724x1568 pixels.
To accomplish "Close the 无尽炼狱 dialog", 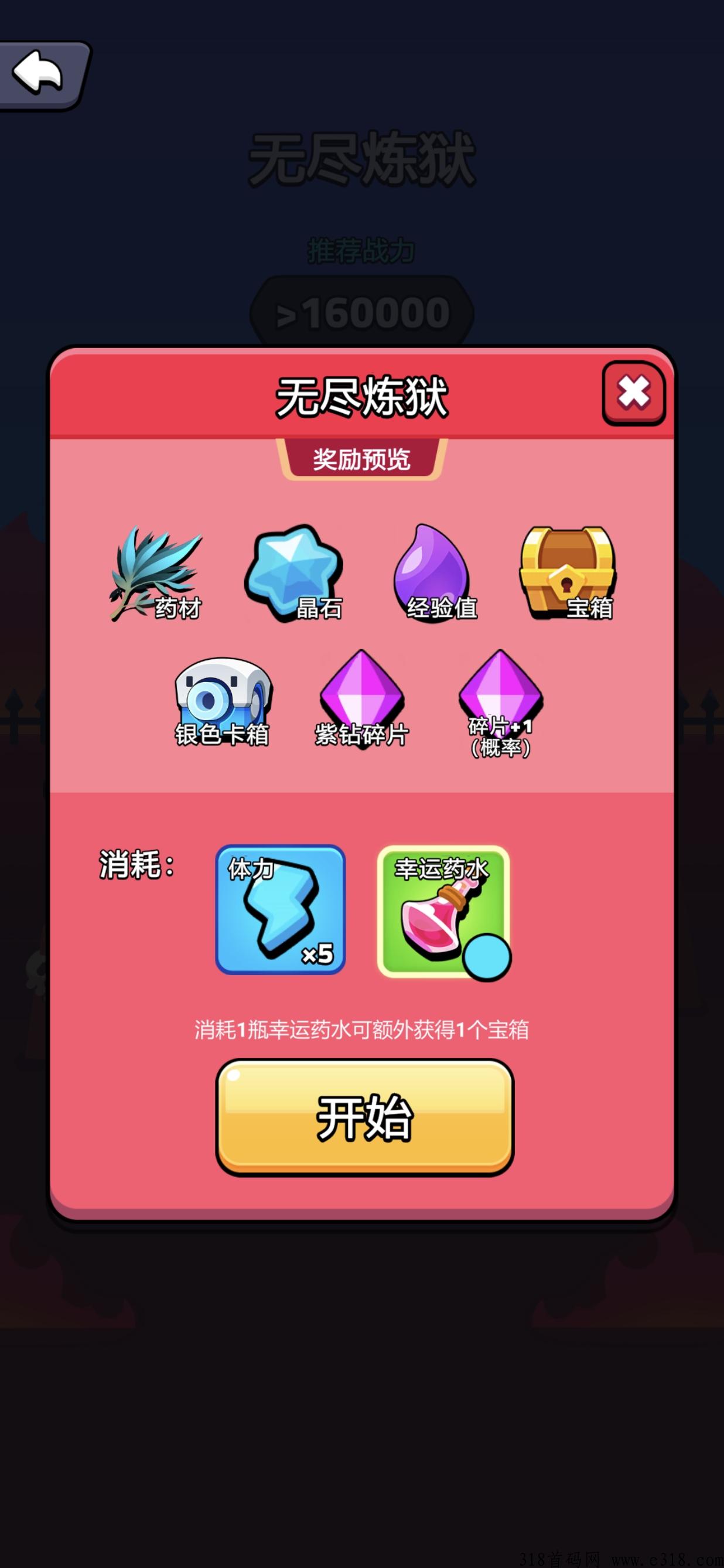I will (x=633, y=393).
